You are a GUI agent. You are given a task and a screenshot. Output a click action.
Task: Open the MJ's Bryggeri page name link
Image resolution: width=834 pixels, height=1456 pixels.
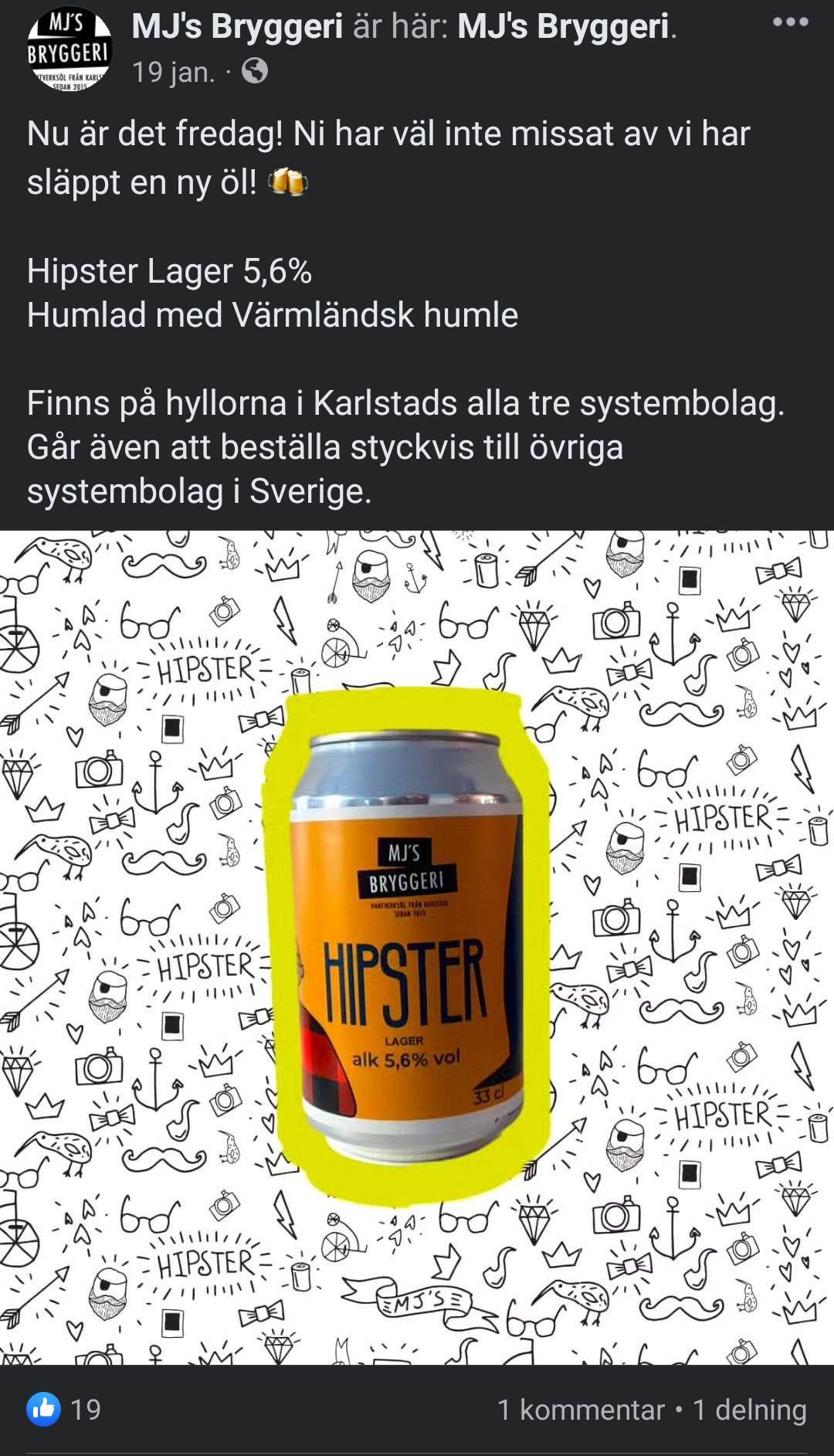(x=237, y=26)
